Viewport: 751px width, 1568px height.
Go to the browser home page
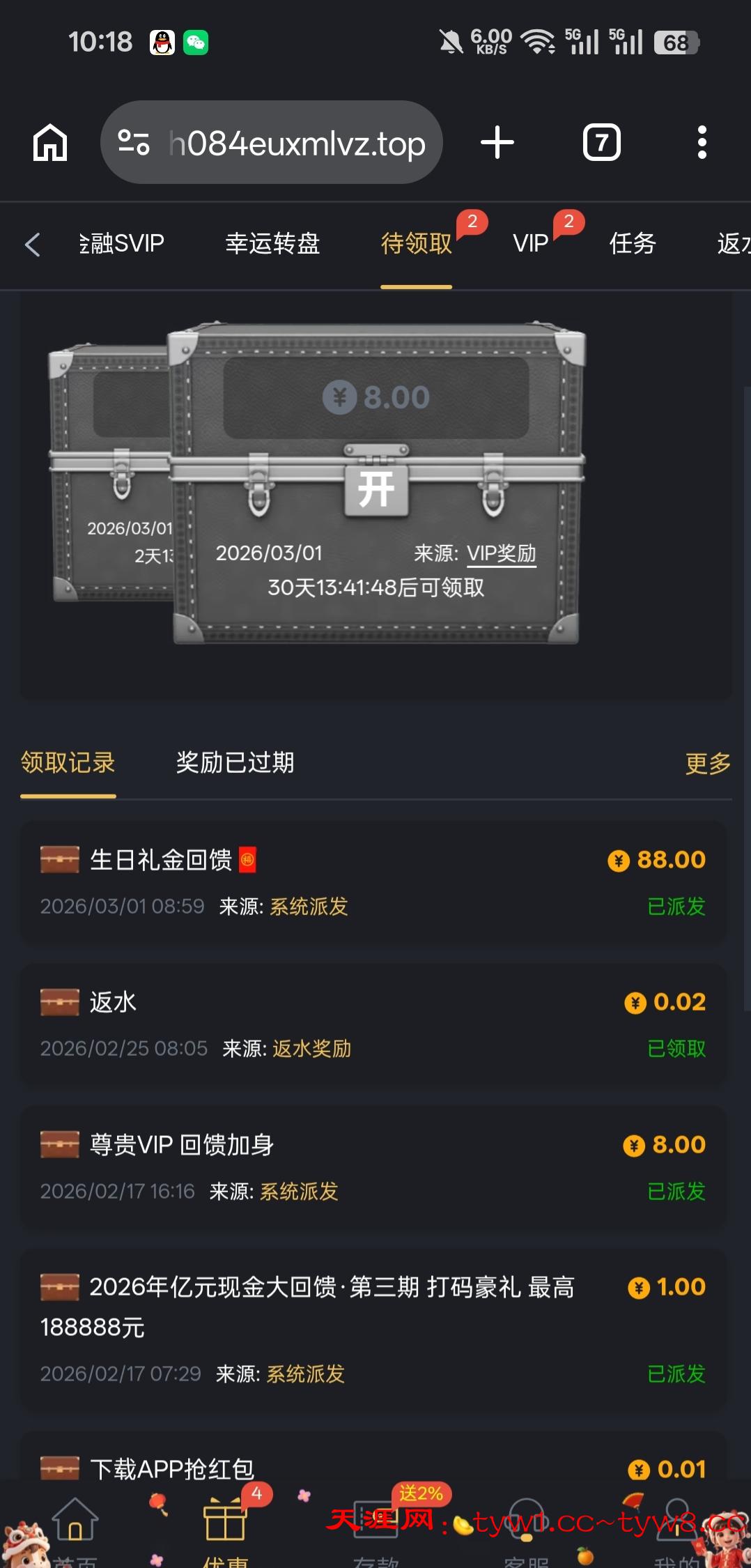coord(50,143)
